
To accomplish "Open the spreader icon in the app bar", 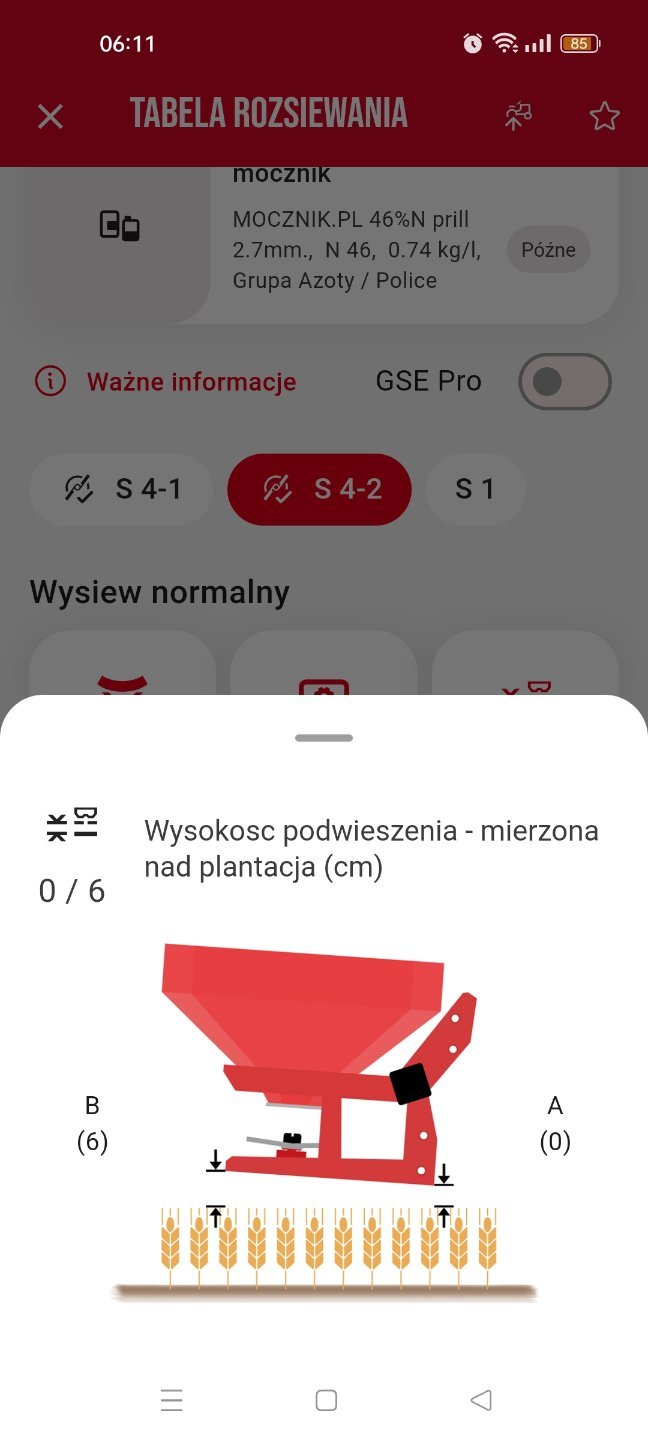I will (517, 117).
